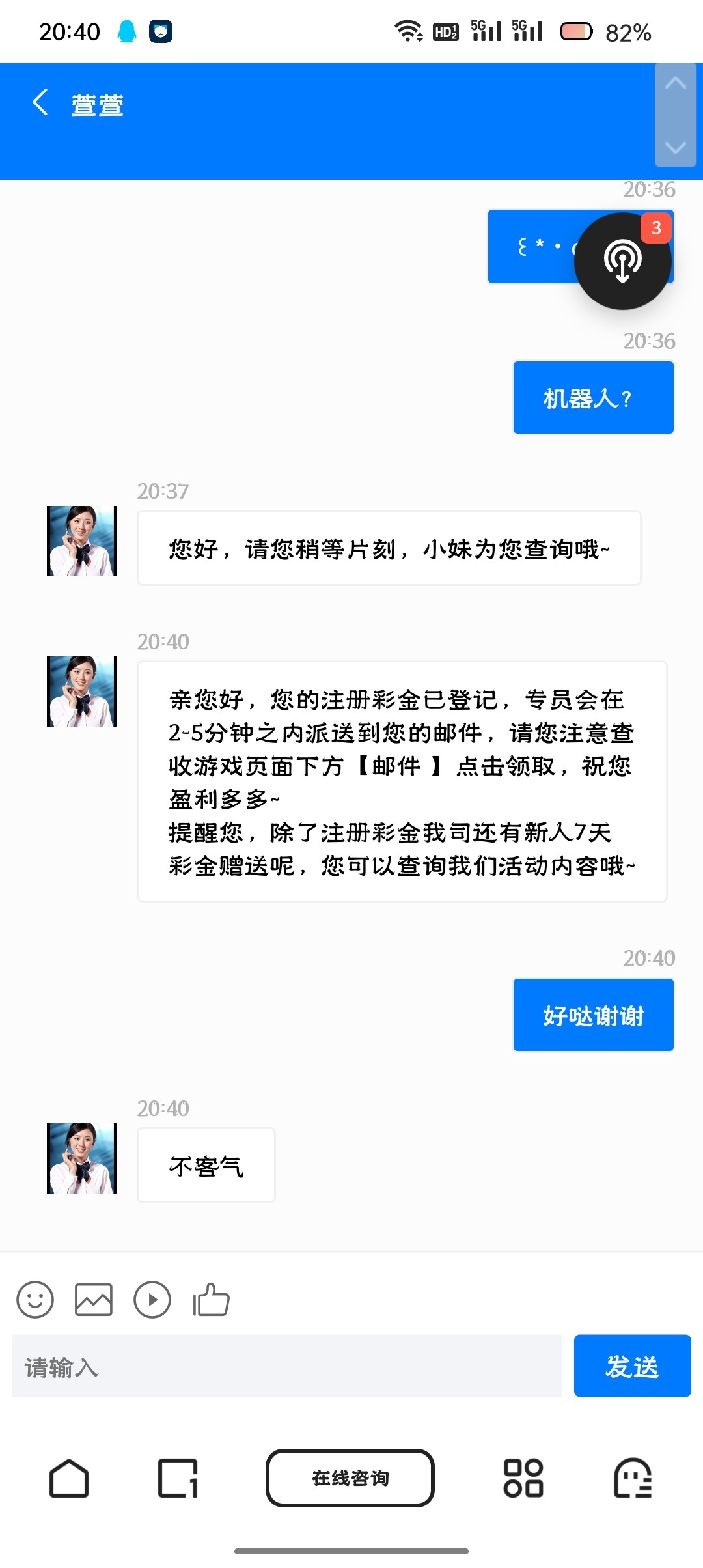Expand the QQ notification icon in status bar
This screenshot has height=1568, width=703.
pyautogui.click(x=128, y=31)
